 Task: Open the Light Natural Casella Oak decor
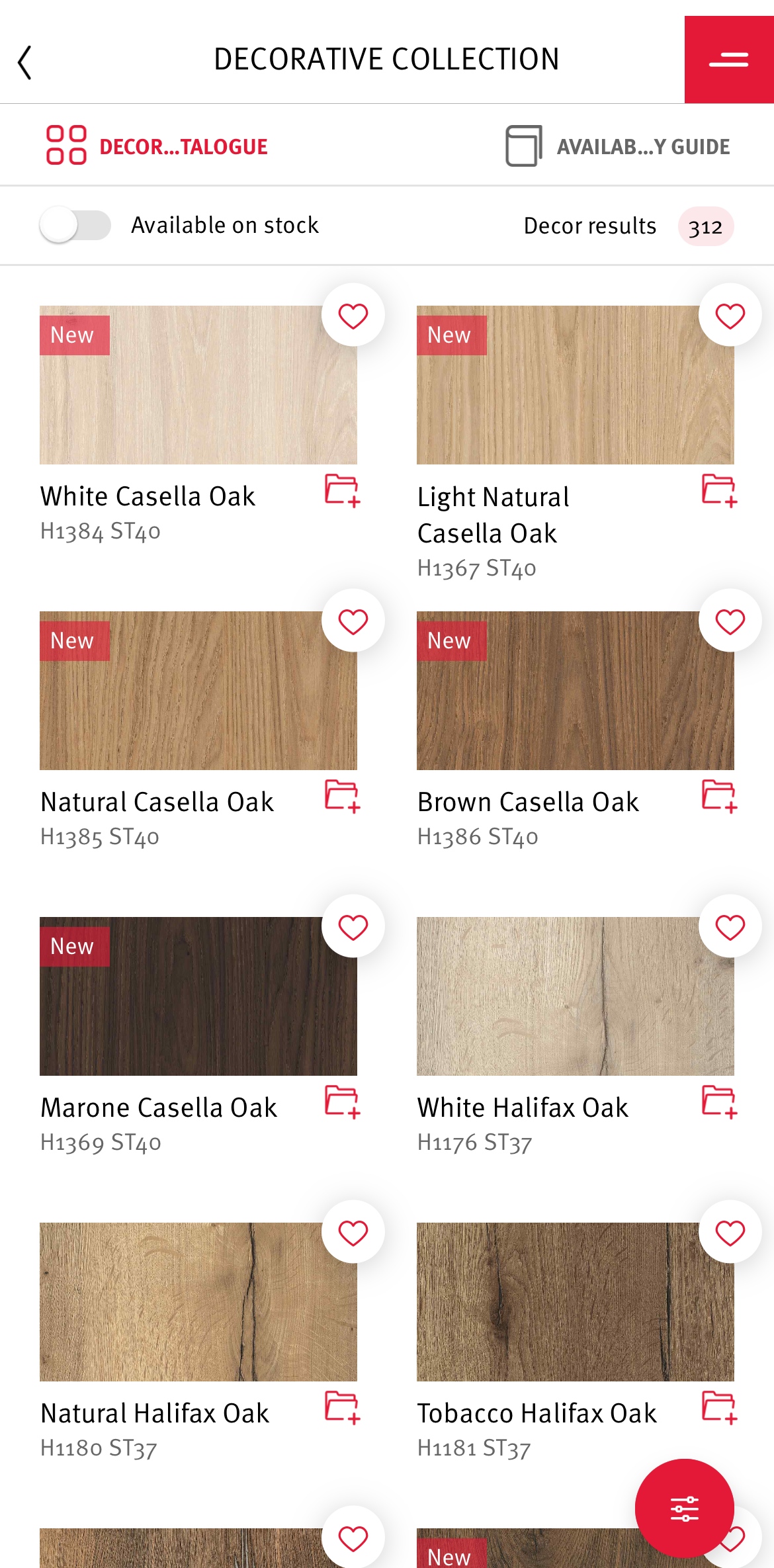(574, 385)
